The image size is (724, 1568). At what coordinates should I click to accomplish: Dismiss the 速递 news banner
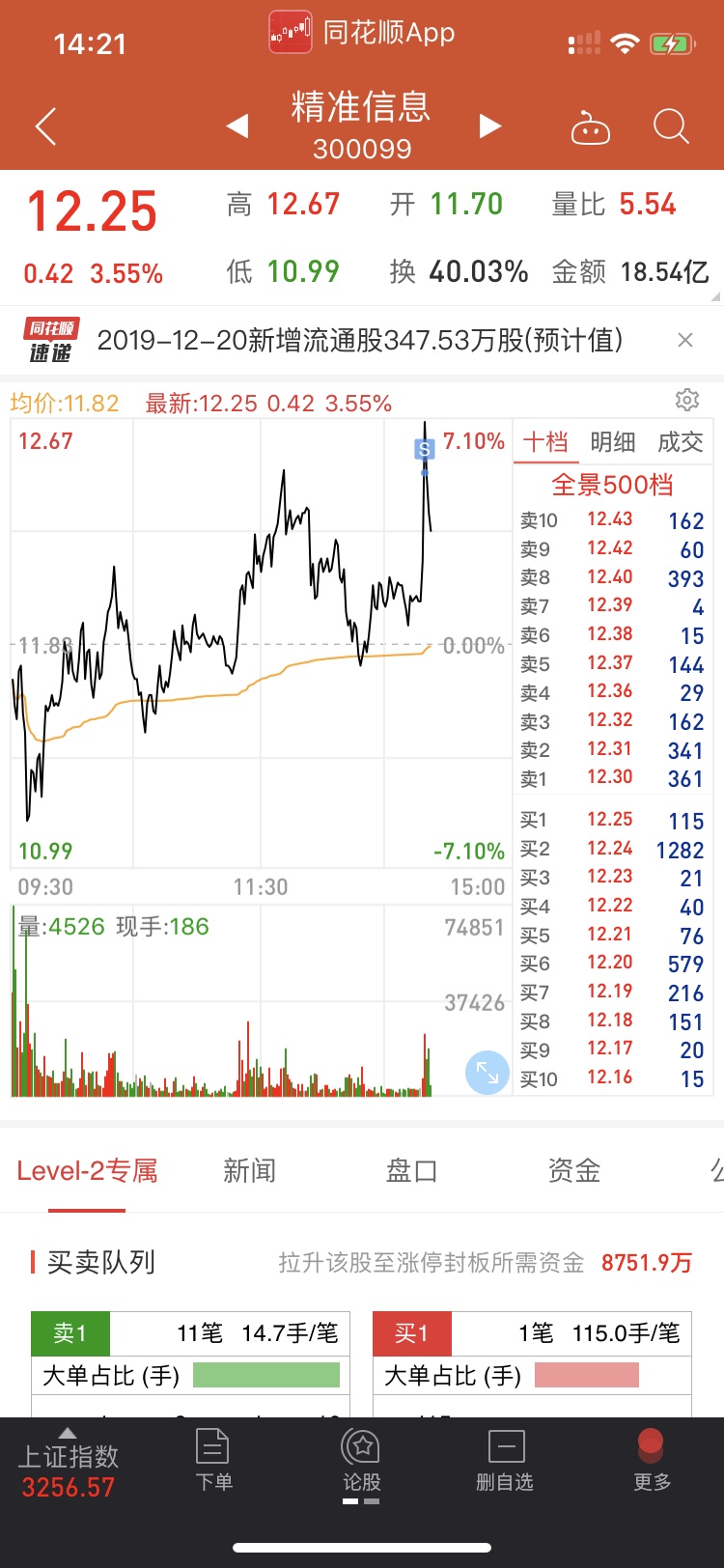pyautogui.click(x=685, y=340)
